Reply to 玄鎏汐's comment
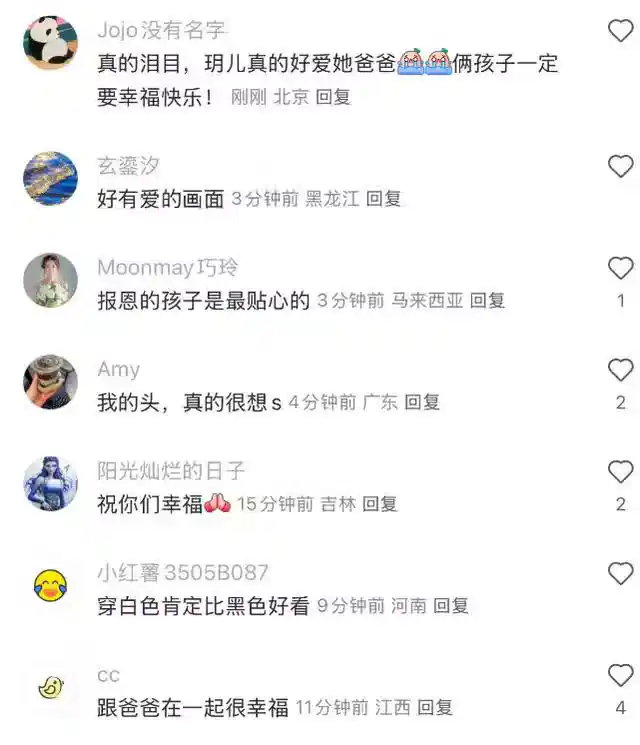The image size is (640, 745). (383, 199)
